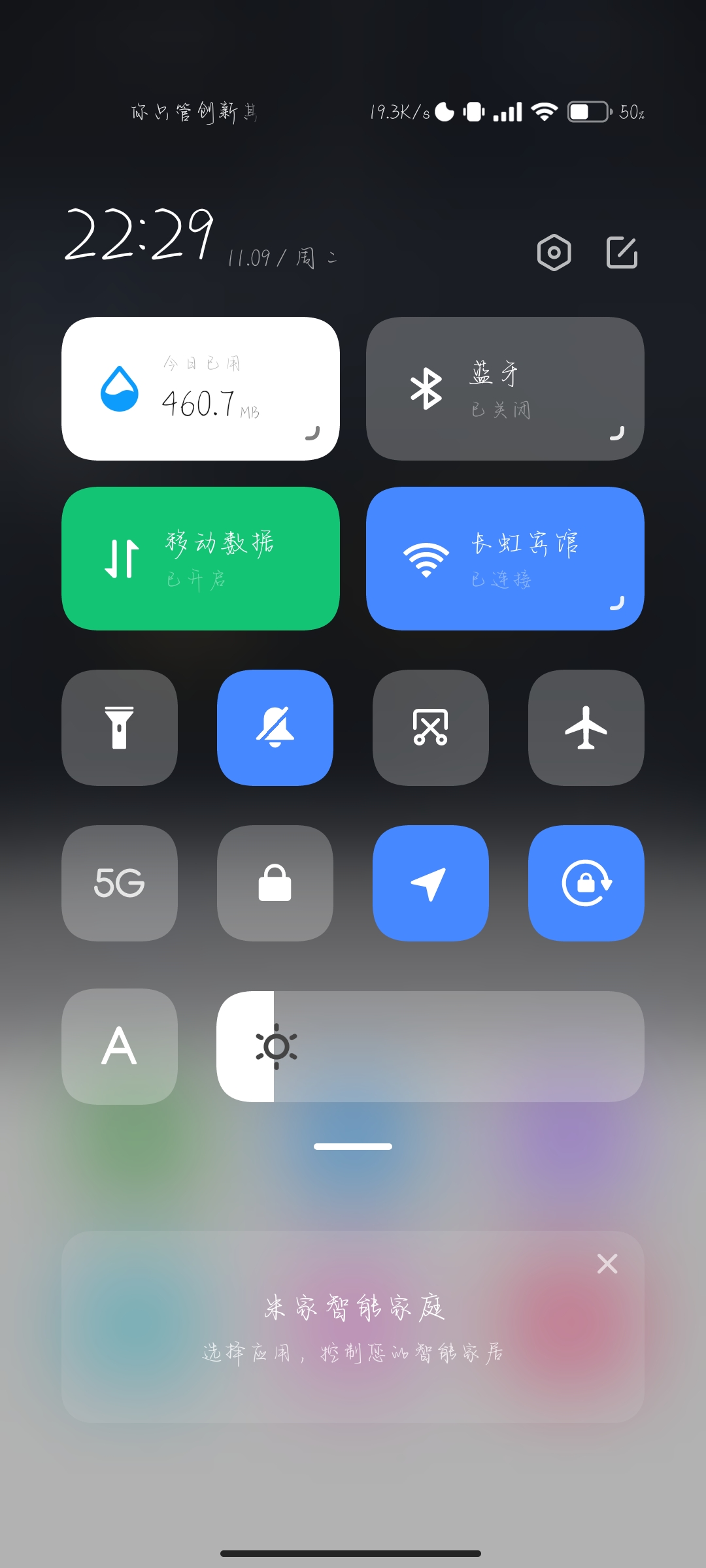Turn on Bluetooth (蓝牙)
Screen dimensions: 706x1568
(x=505, y=389)
